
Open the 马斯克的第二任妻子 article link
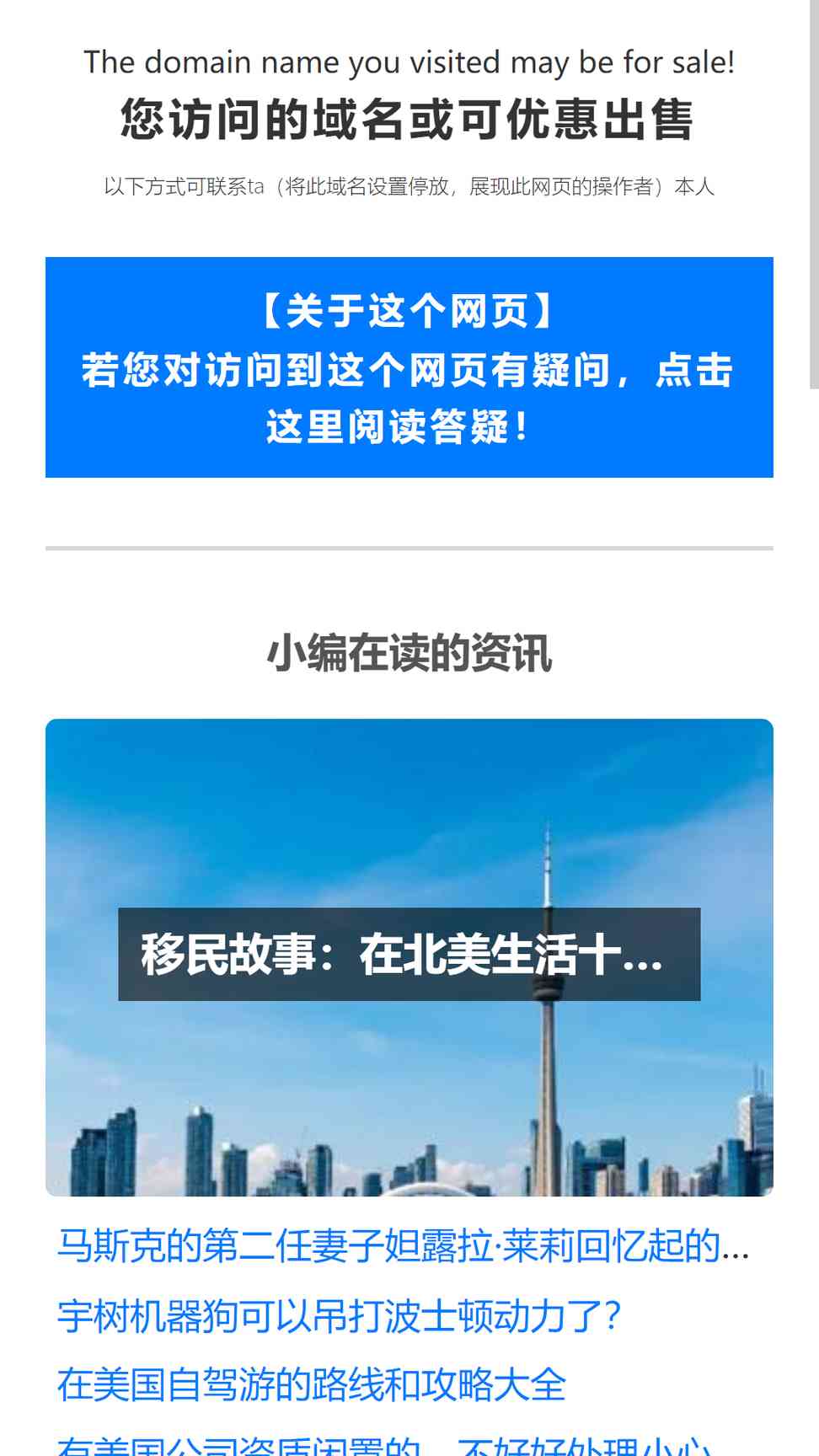click(403, 1245)
